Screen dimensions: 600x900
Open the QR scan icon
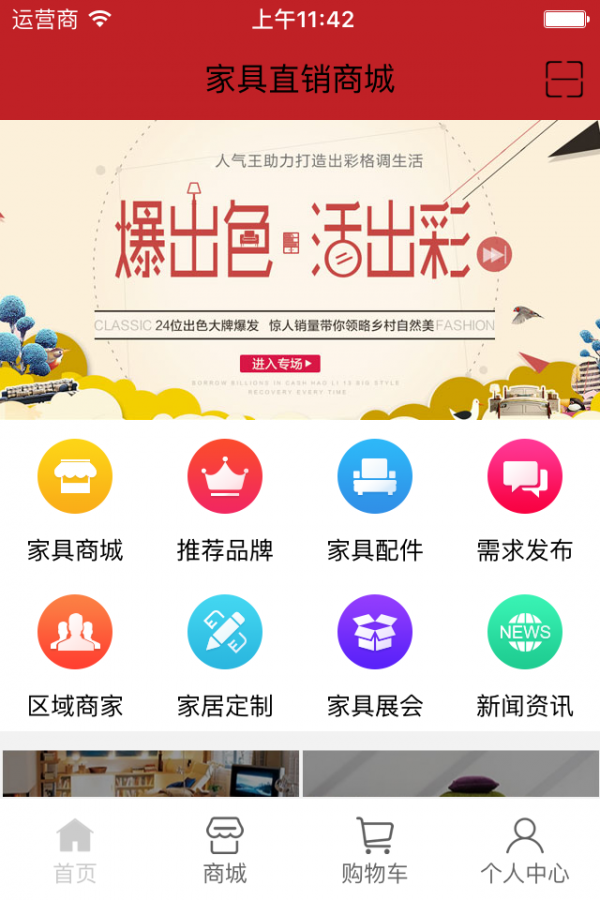(x=564, y=79)
